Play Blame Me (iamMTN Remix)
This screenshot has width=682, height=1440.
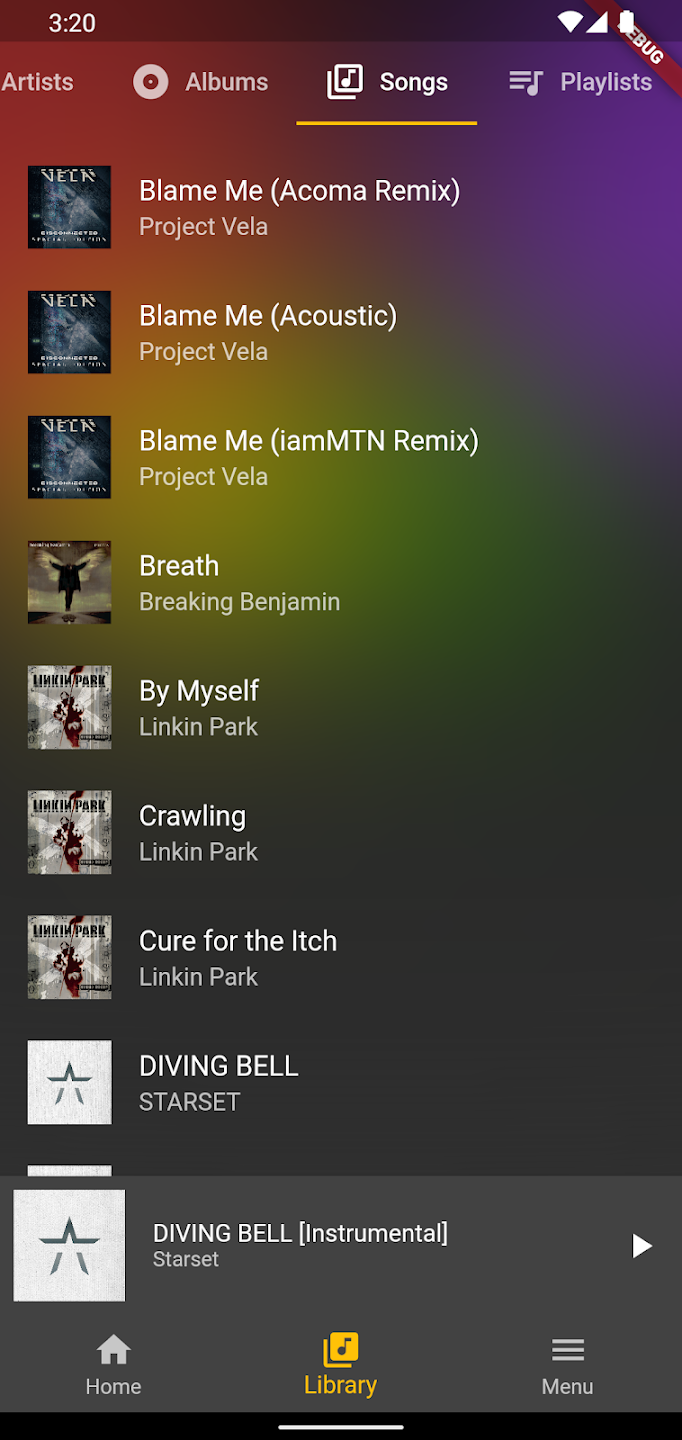pos(341,457)
